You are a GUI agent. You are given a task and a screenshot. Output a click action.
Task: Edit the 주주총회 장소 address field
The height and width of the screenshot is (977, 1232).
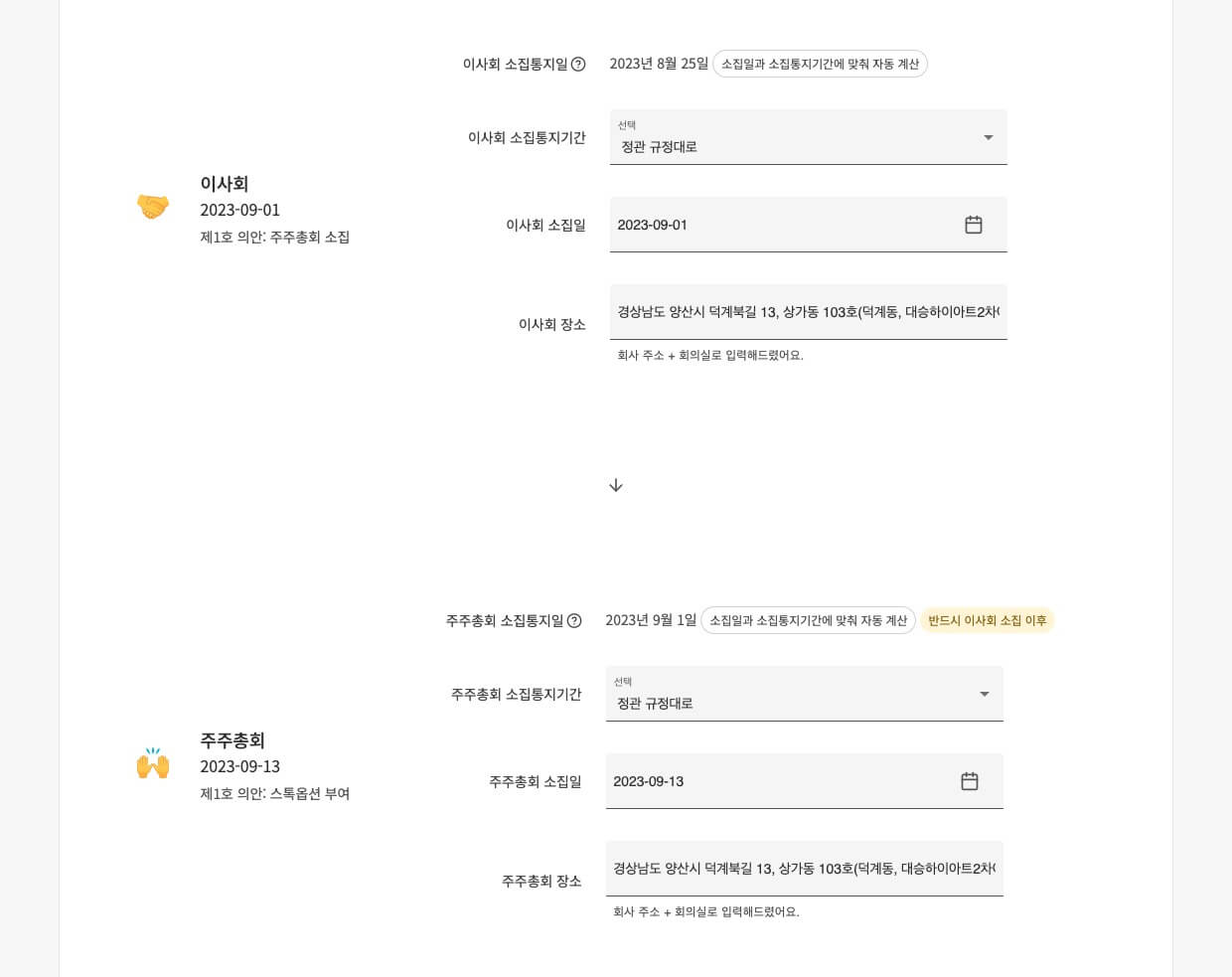(x=804, y=869)
